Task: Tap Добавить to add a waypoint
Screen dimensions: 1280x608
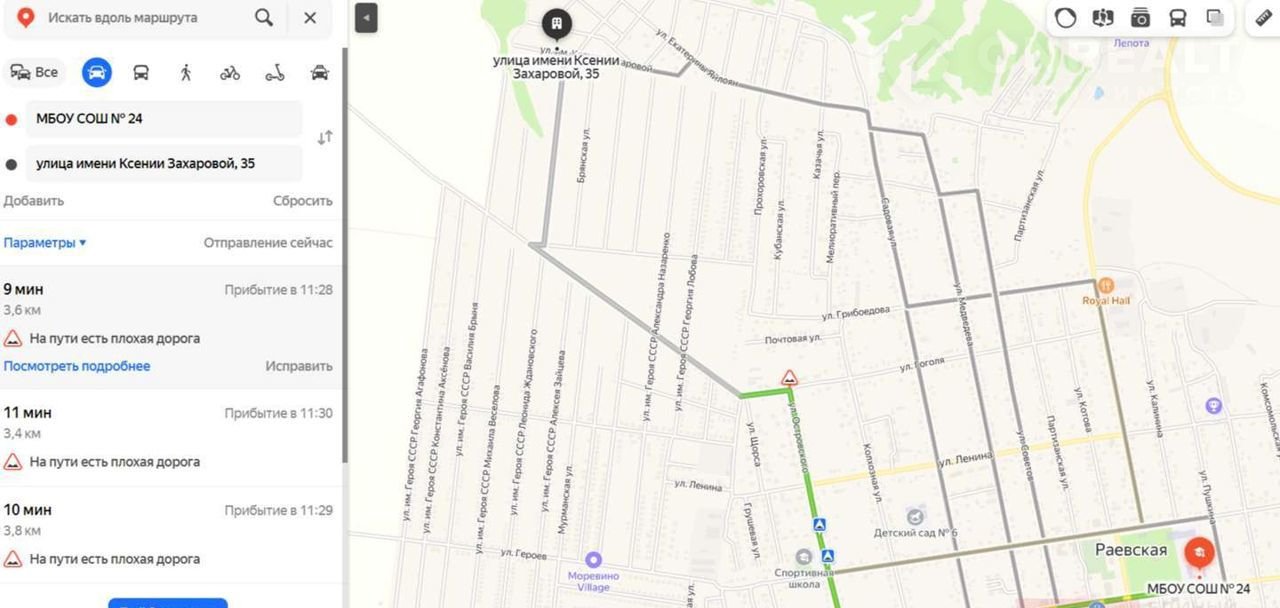Action: [x=34, y=200]
